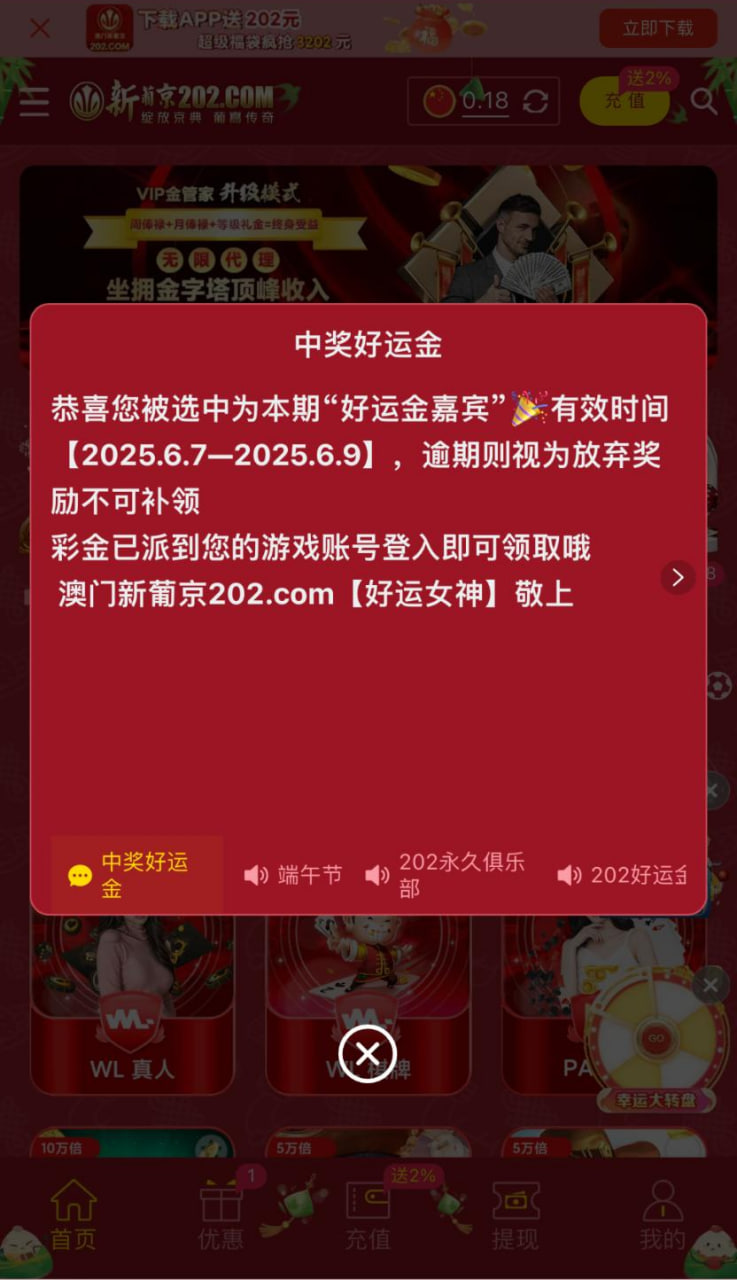Select the 中奖好运金 announcement tab
This screenshot has height=1280, width=737.
[136, 875]
